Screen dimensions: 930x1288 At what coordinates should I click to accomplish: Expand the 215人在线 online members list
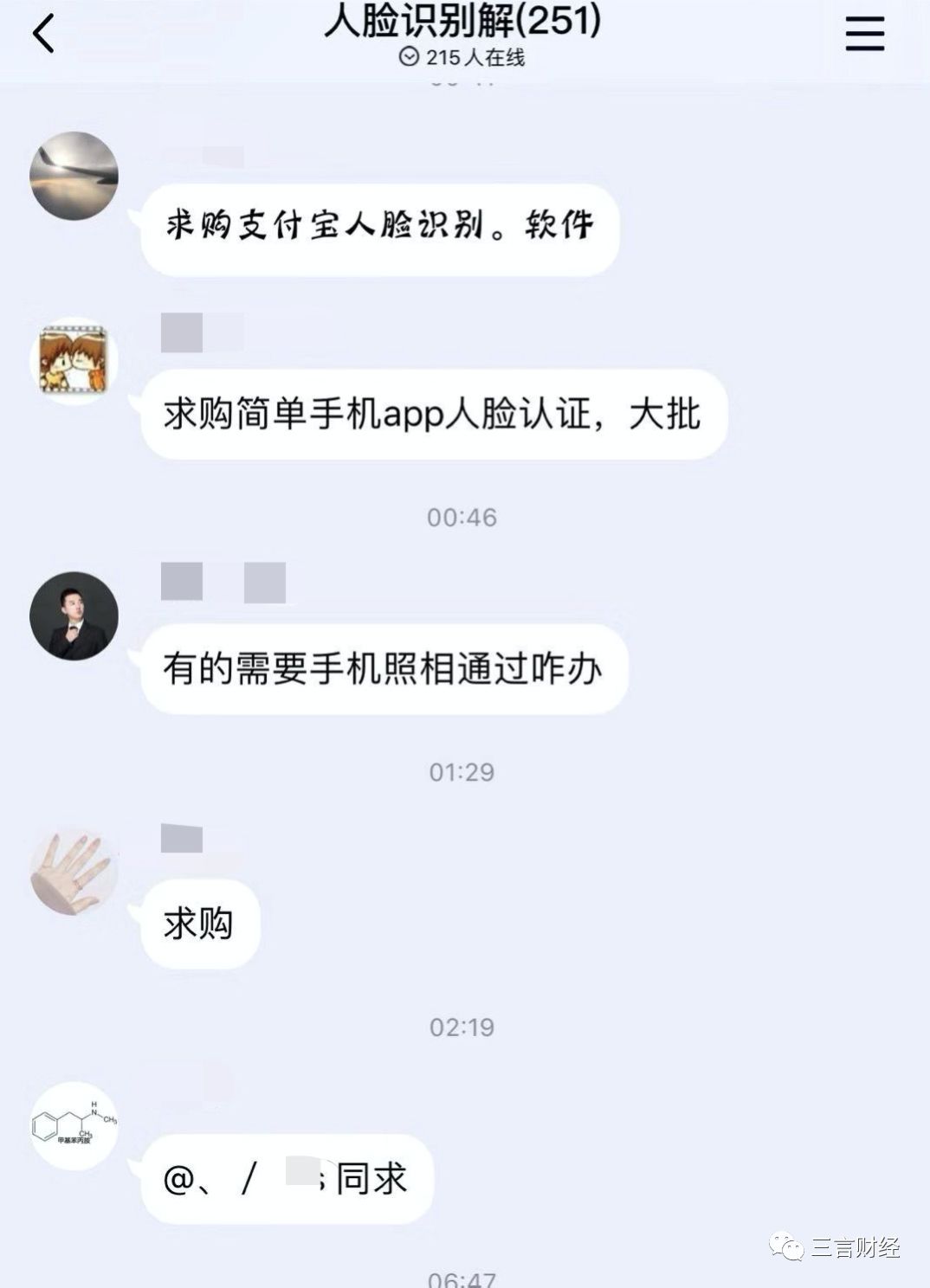click(x=462, y=58)
